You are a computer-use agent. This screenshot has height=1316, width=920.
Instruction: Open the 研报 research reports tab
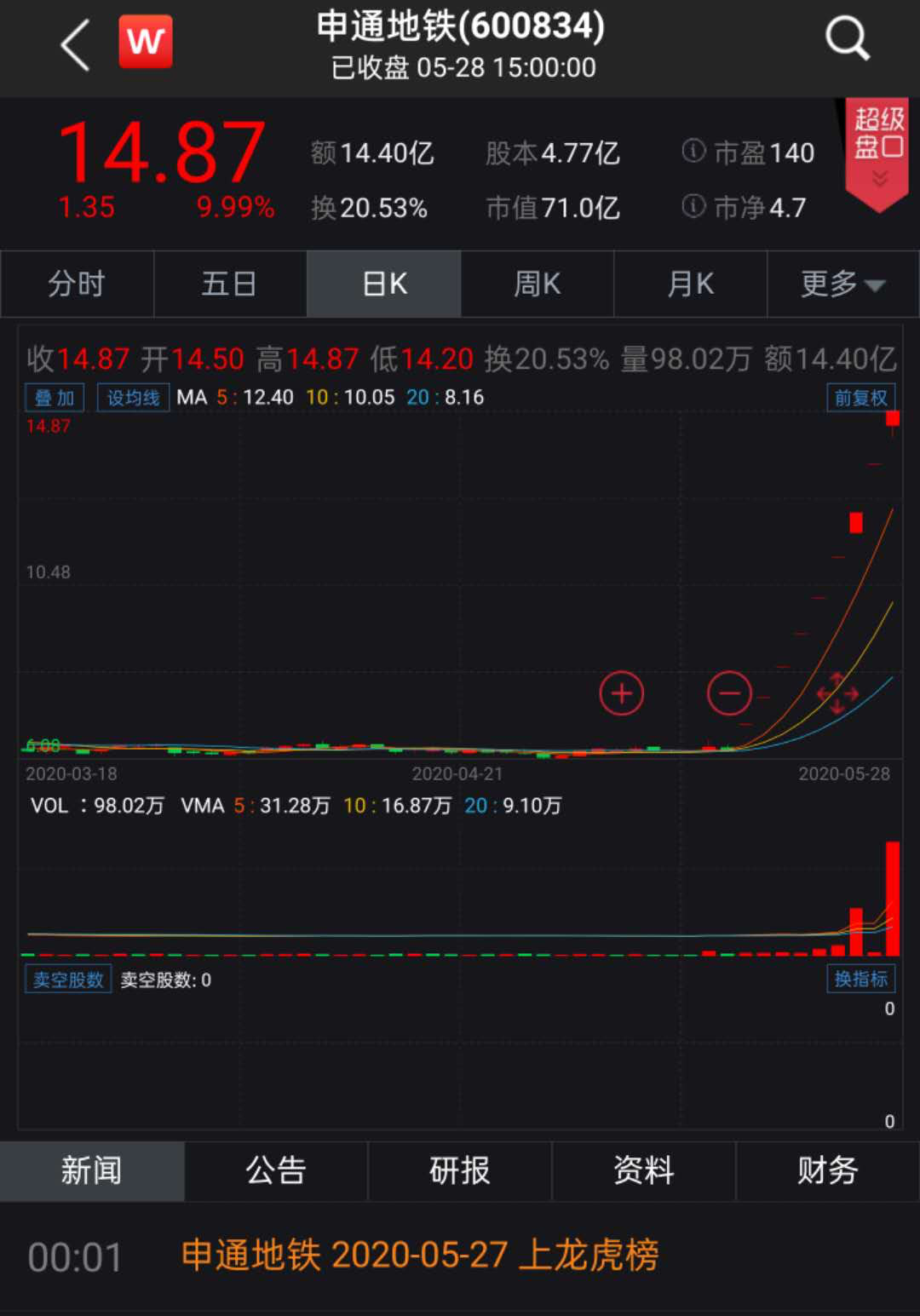459,1171
